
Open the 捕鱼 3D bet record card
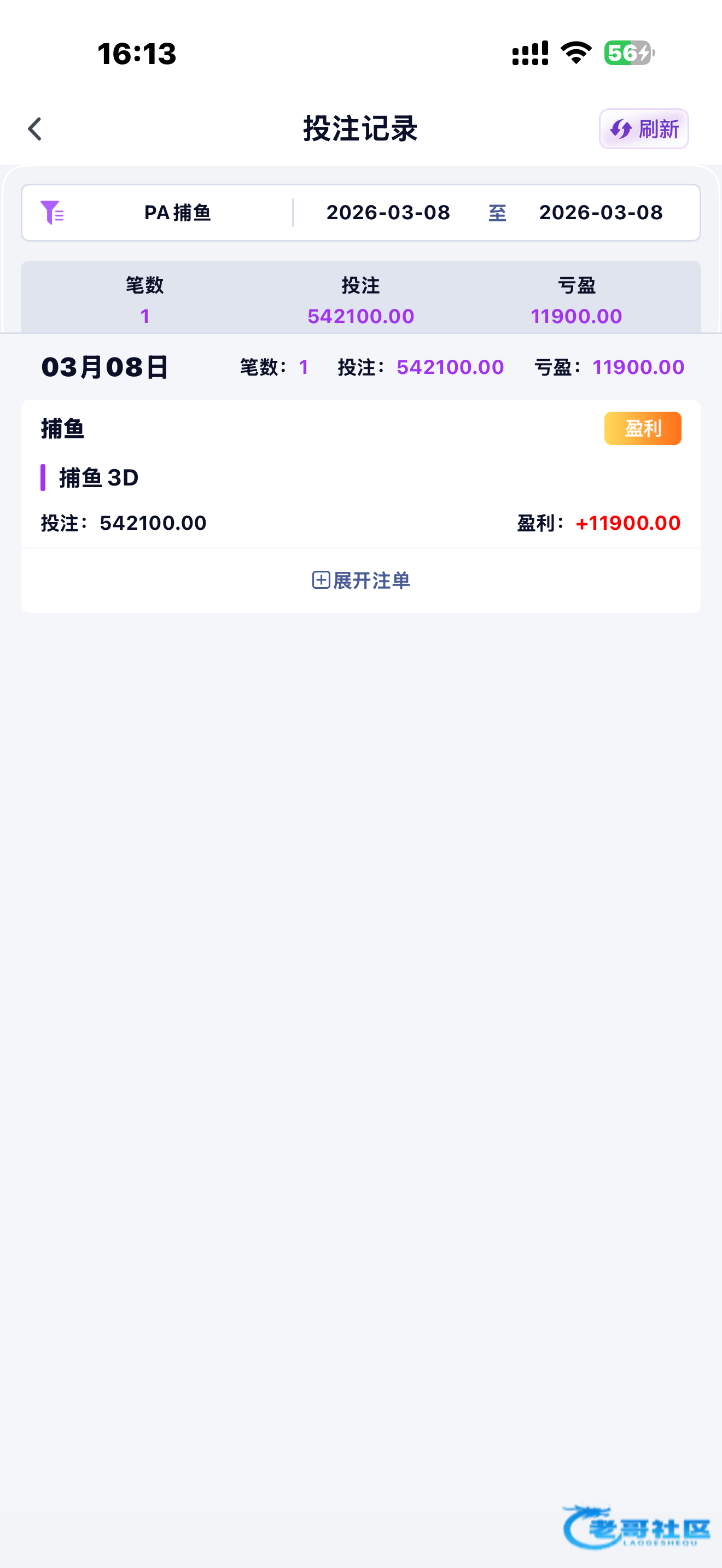coord(361,474)
